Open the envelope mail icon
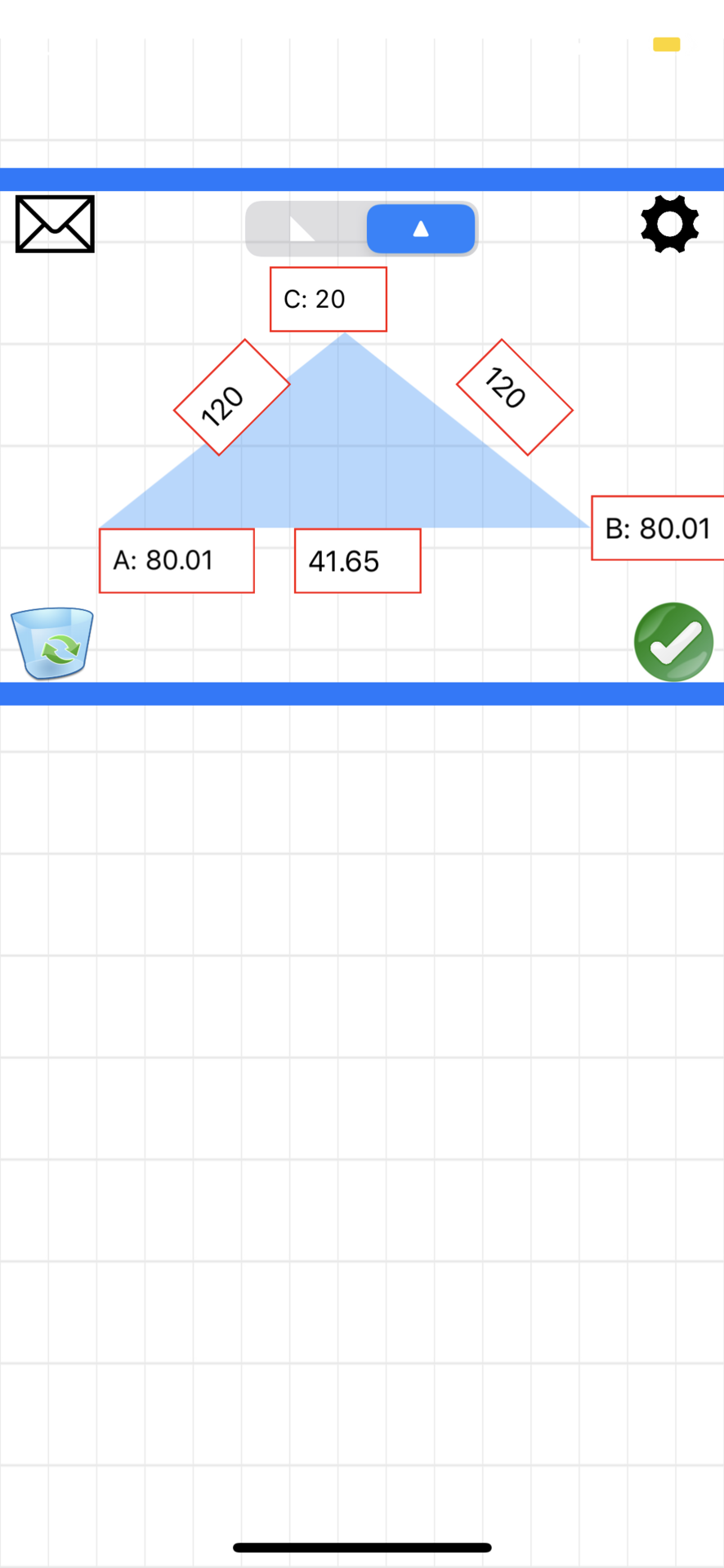Screen dimensions: 724x1568 [55, 224]
